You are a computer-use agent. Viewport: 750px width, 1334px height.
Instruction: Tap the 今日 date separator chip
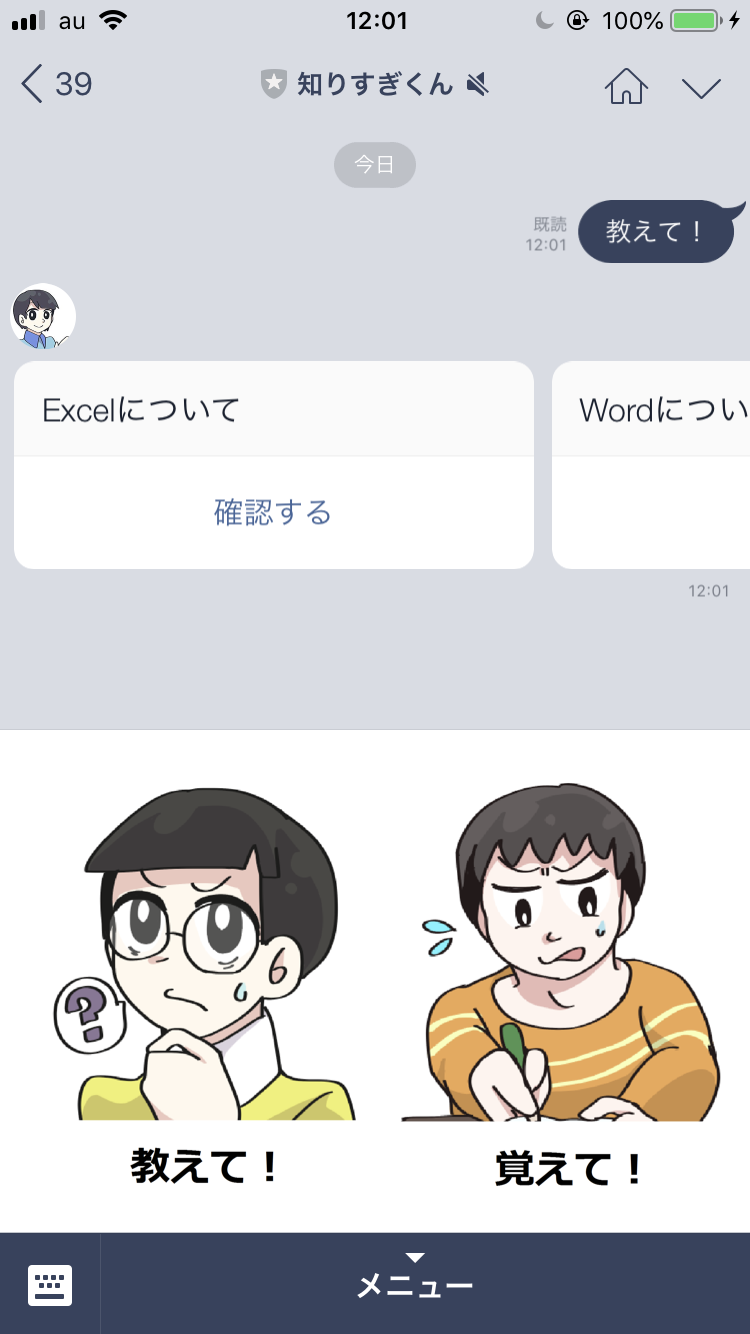pyautogui.click(x=374, y=164)
